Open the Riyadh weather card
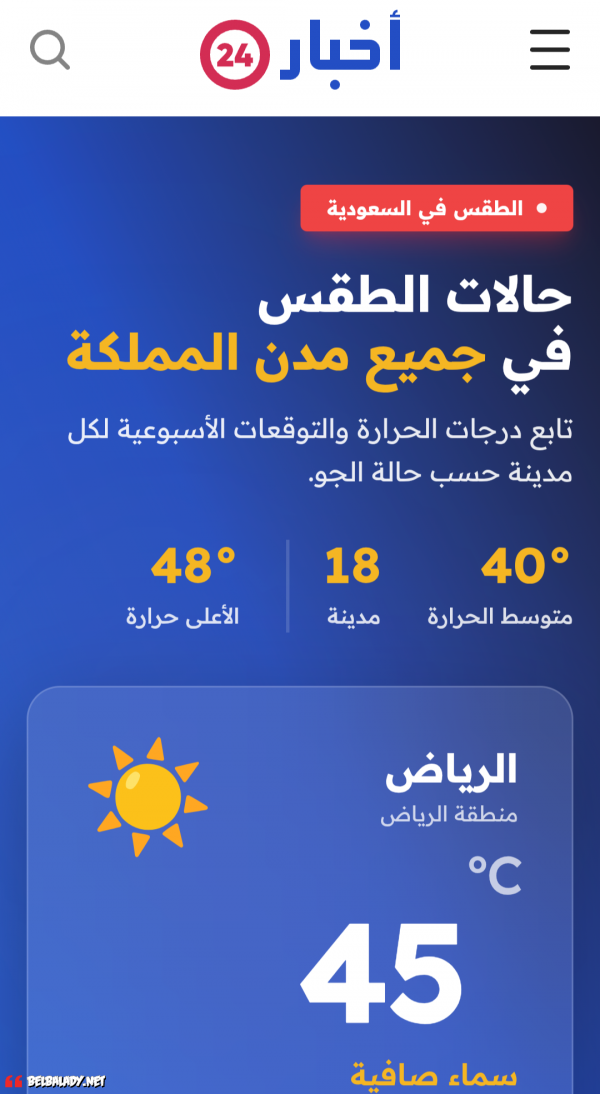This screenshot has width=600, height=1094. click(300, 890)
